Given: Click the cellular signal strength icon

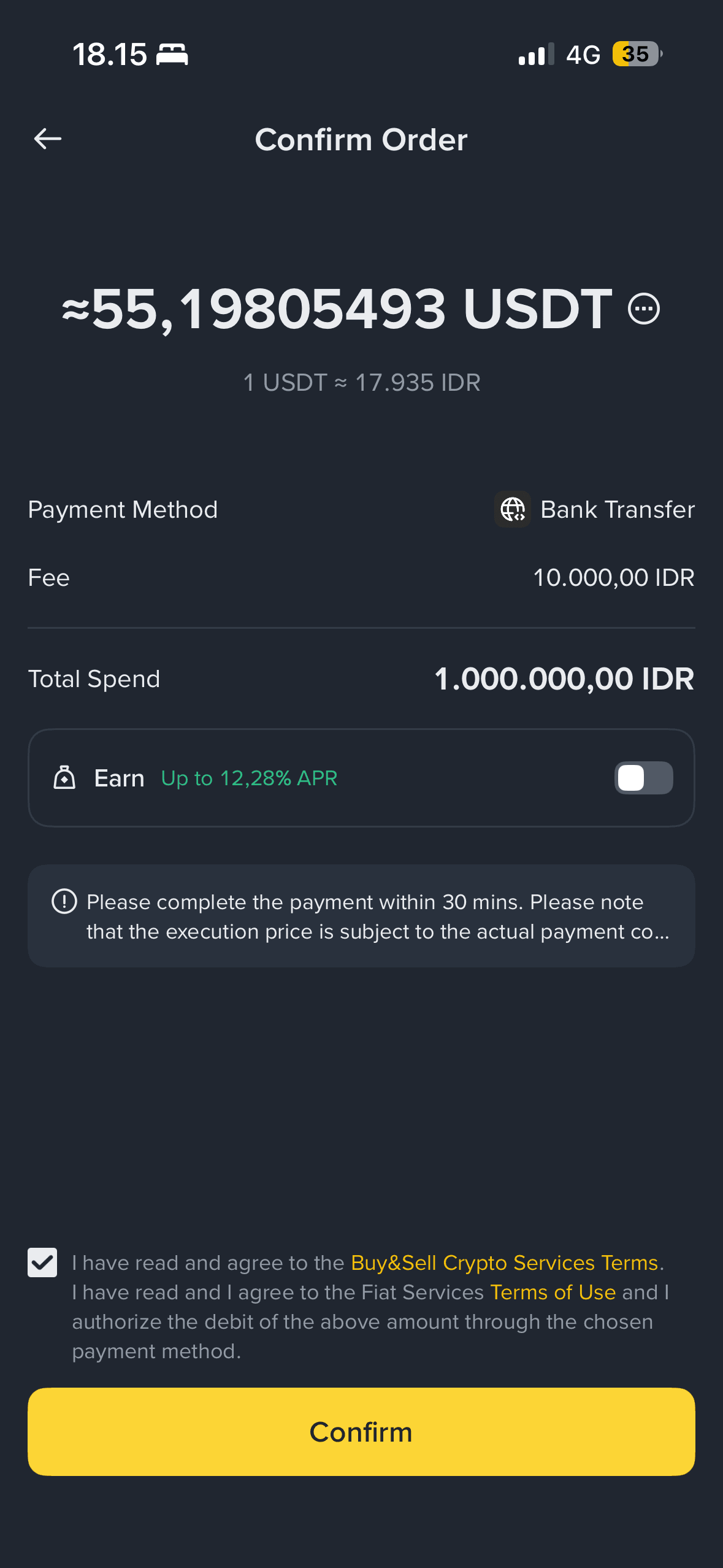Looking at the screenshot, I should [535, 54].
